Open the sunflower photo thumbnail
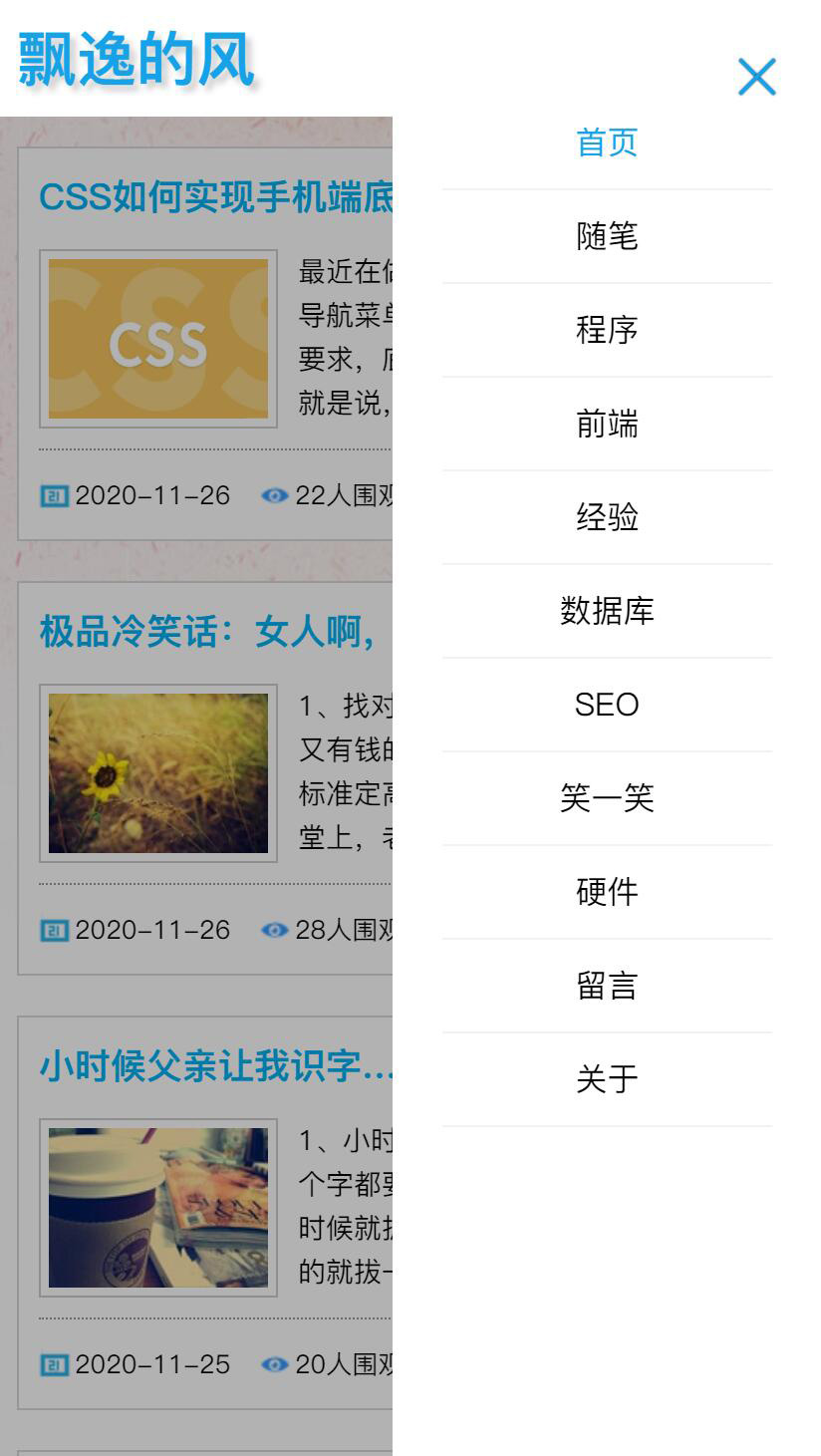The width and height of the screenshot is (821, 1456). (158, 773)
